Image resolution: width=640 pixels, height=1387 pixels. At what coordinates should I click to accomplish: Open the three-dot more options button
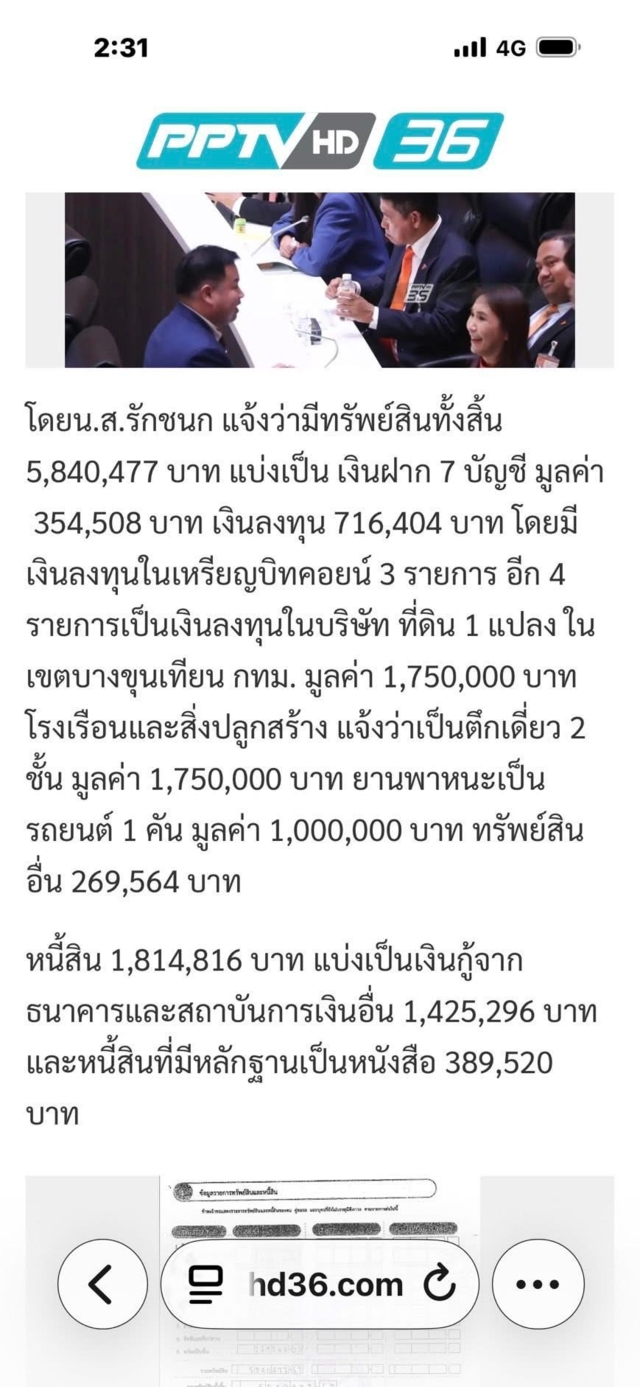point(537,1284)
